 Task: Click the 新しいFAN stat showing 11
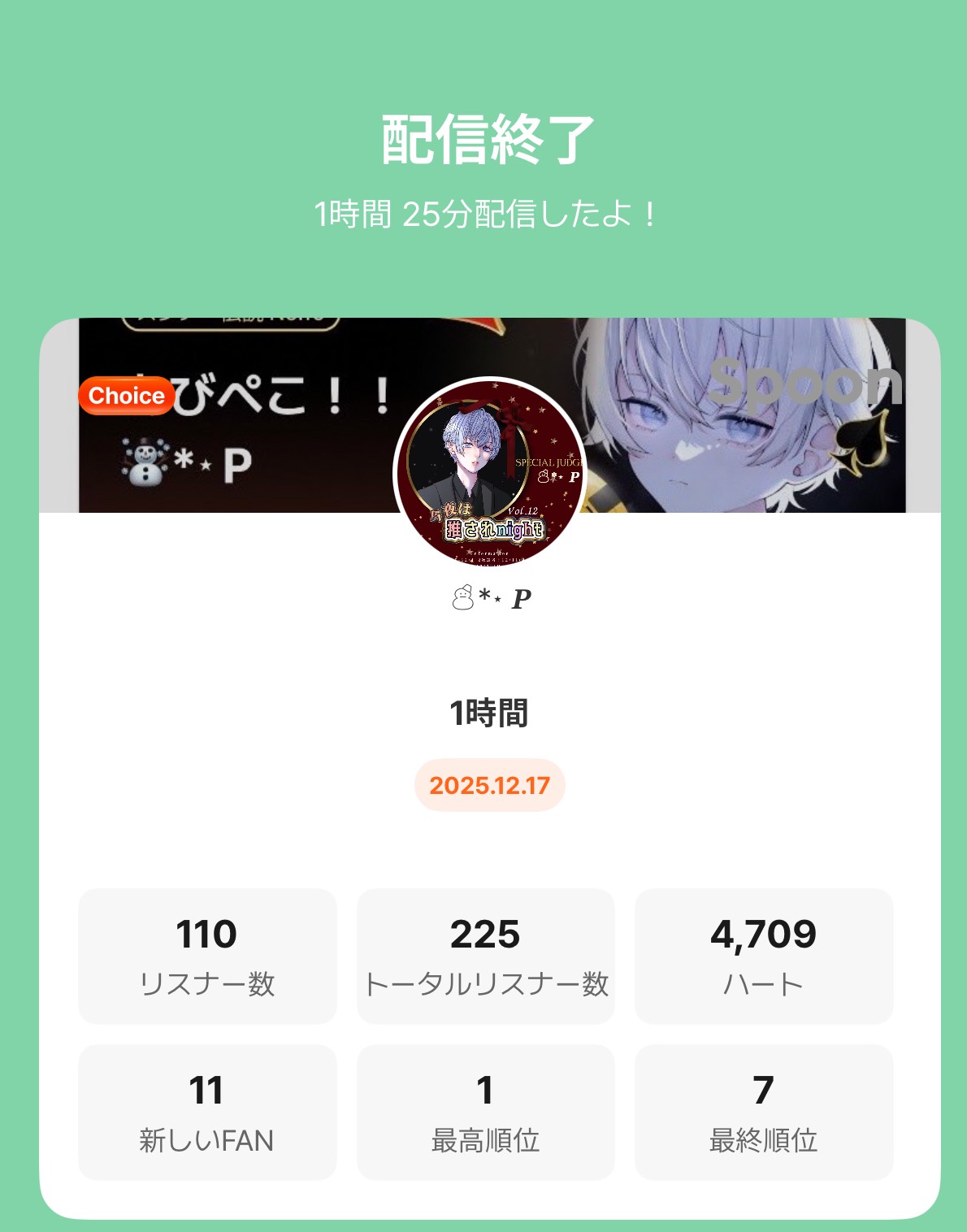(206, 1112)
